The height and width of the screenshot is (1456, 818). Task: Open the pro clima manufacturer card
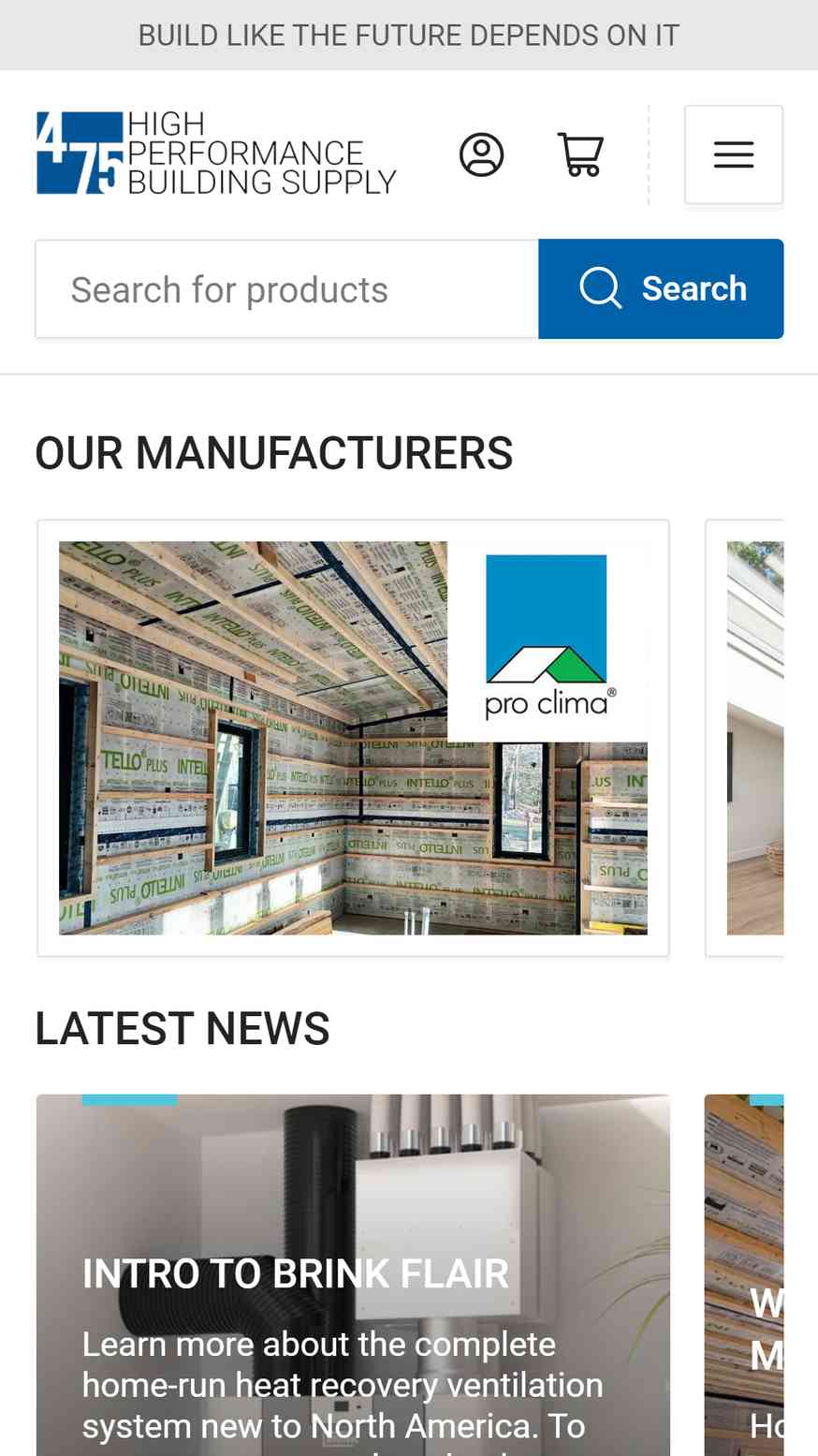click(x=353, y=738)
